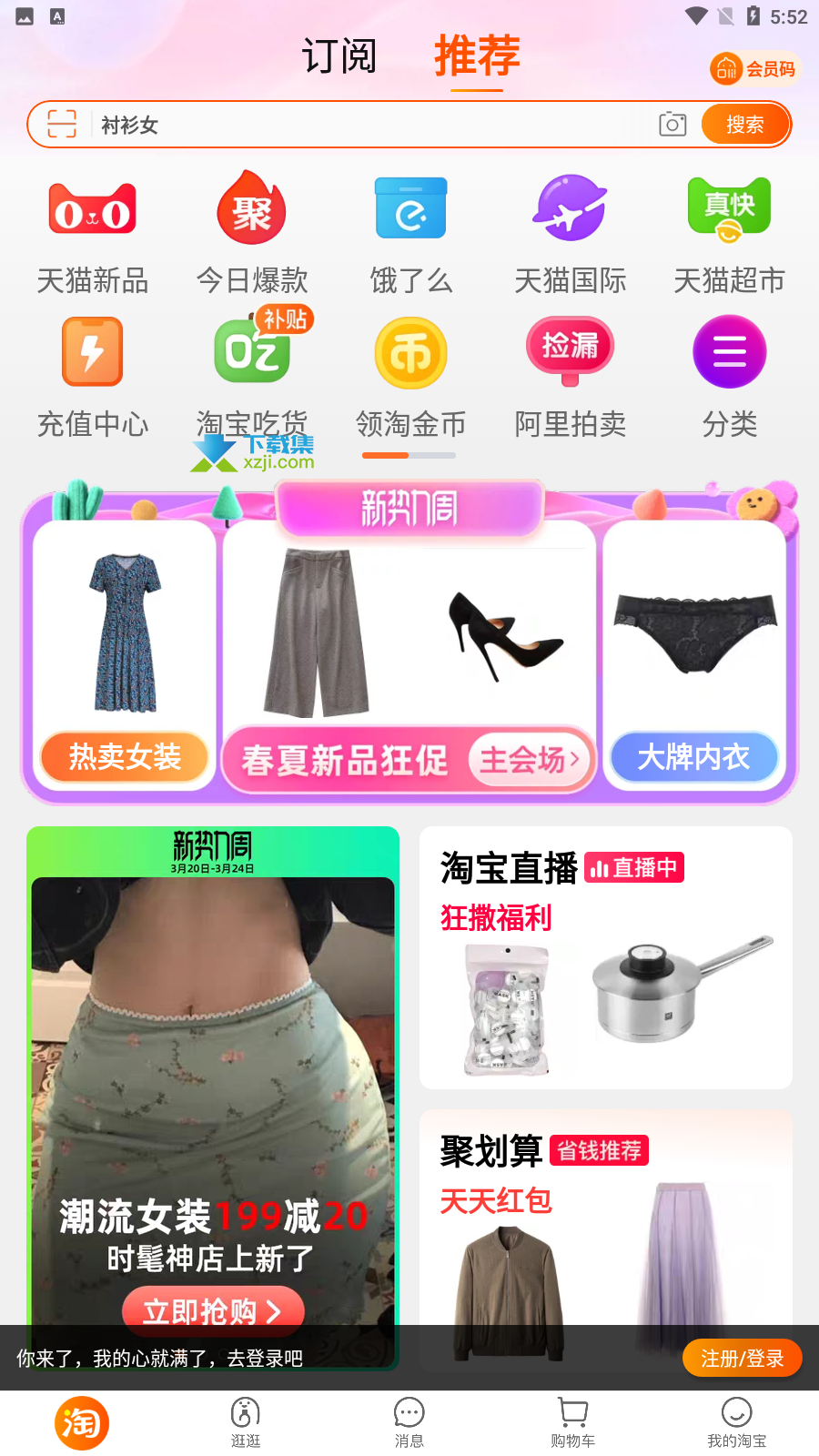The width and height of the screenshot is (819, 1456).
Task: Open 天猫新品
Action: point(93,234)
